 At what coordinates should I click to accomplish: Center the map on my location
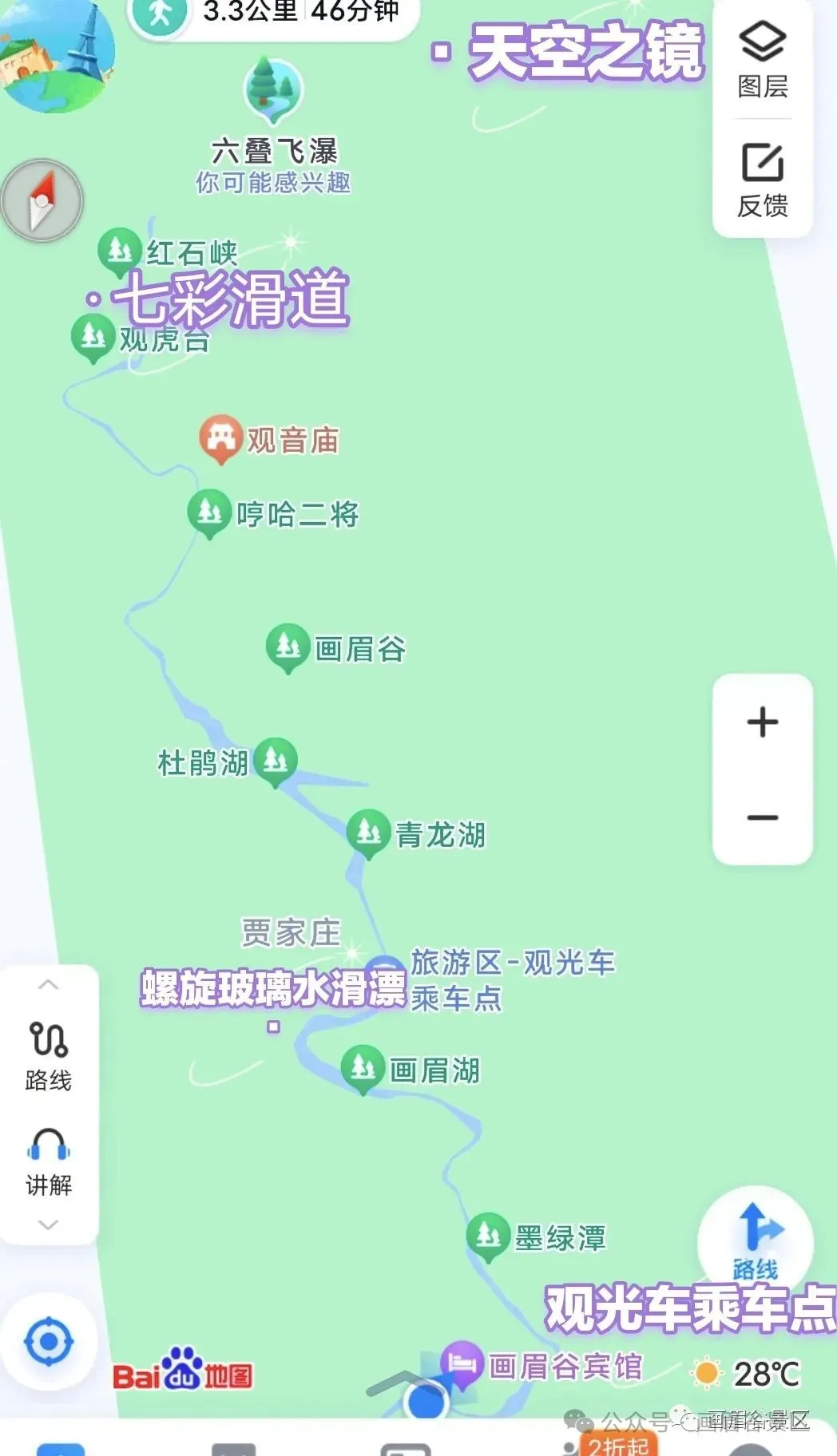click(49, 1342)
